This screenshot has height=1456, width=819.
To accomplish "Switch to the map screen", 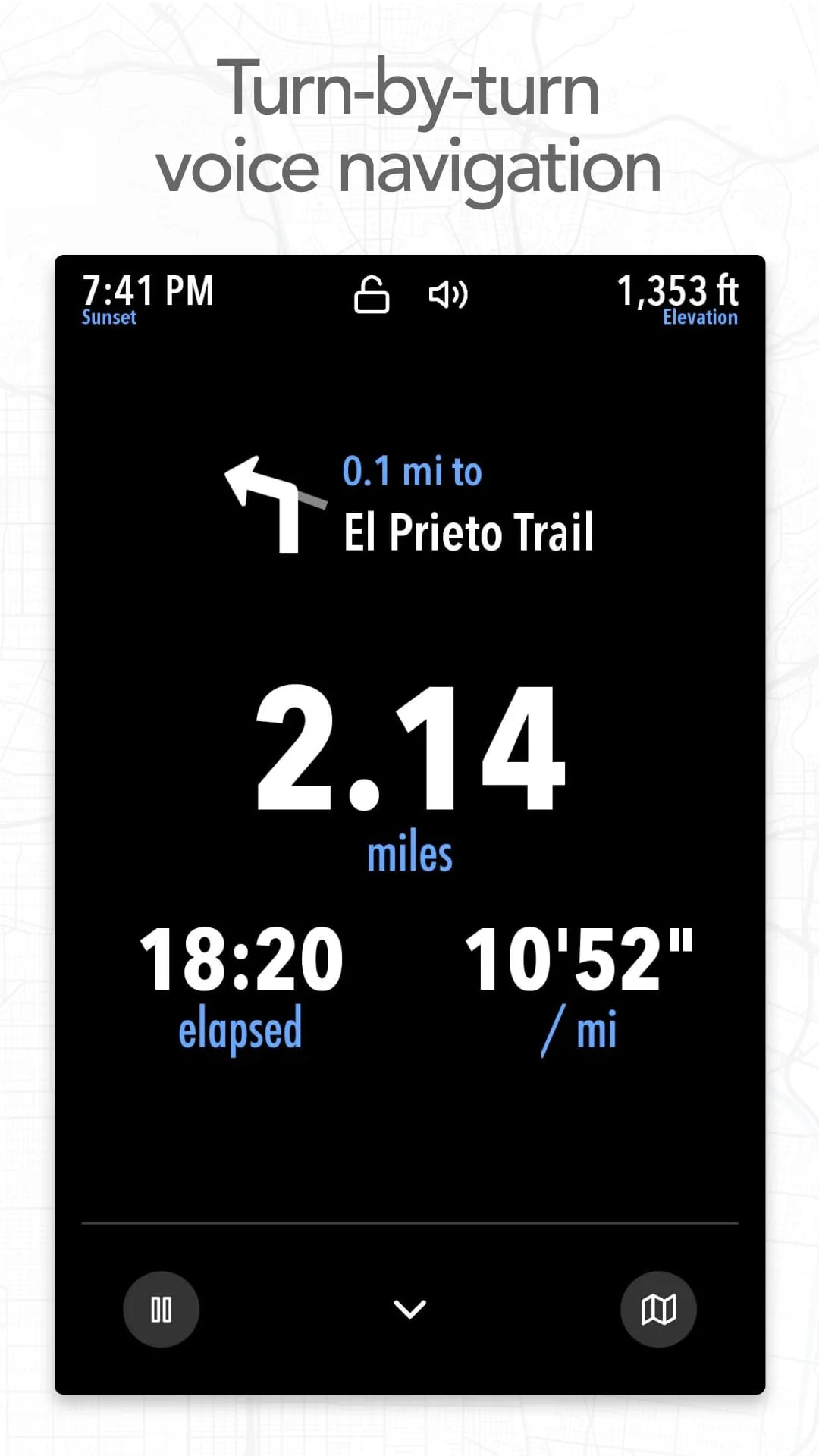I will click(658, 1308).
